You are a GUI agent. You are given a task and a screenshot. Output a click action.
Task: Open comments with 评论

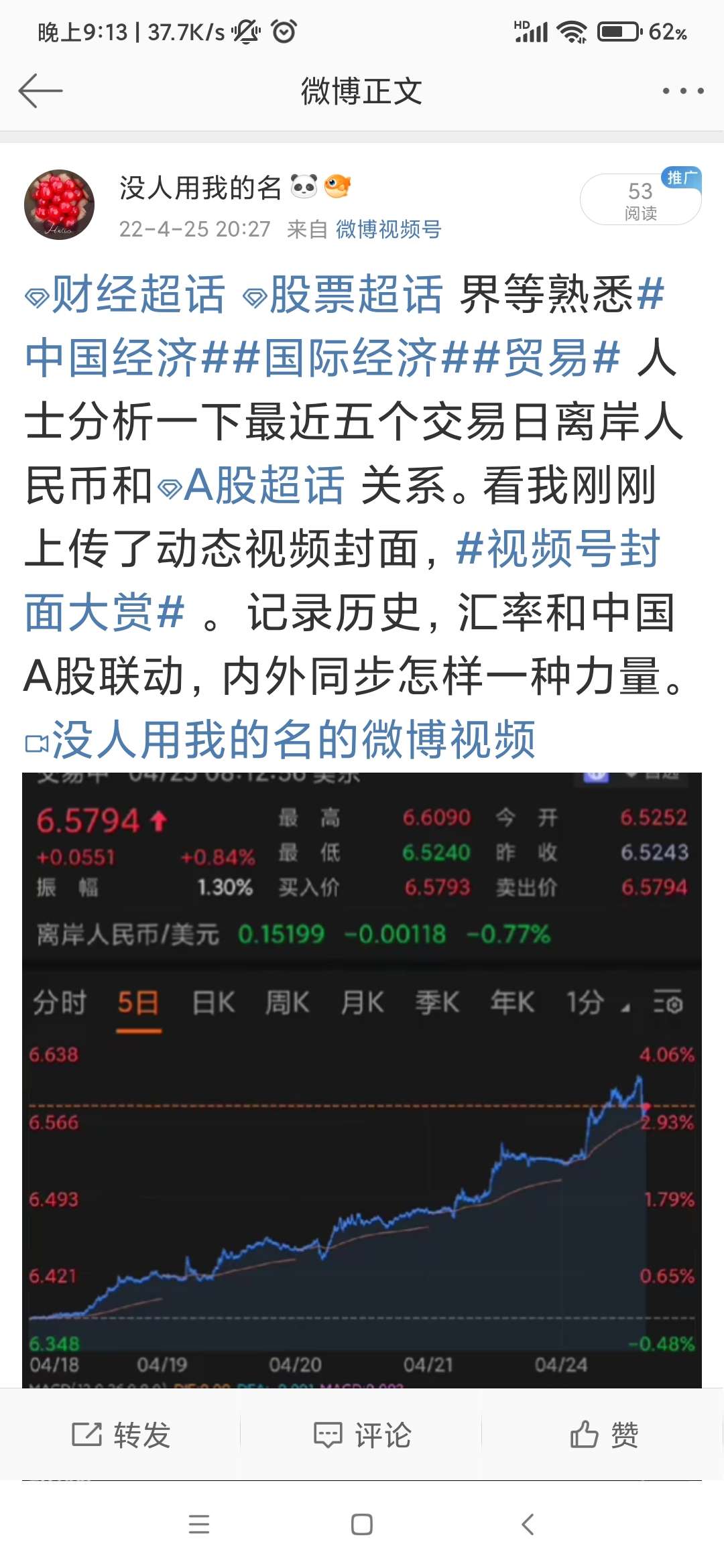[362, 1435]
